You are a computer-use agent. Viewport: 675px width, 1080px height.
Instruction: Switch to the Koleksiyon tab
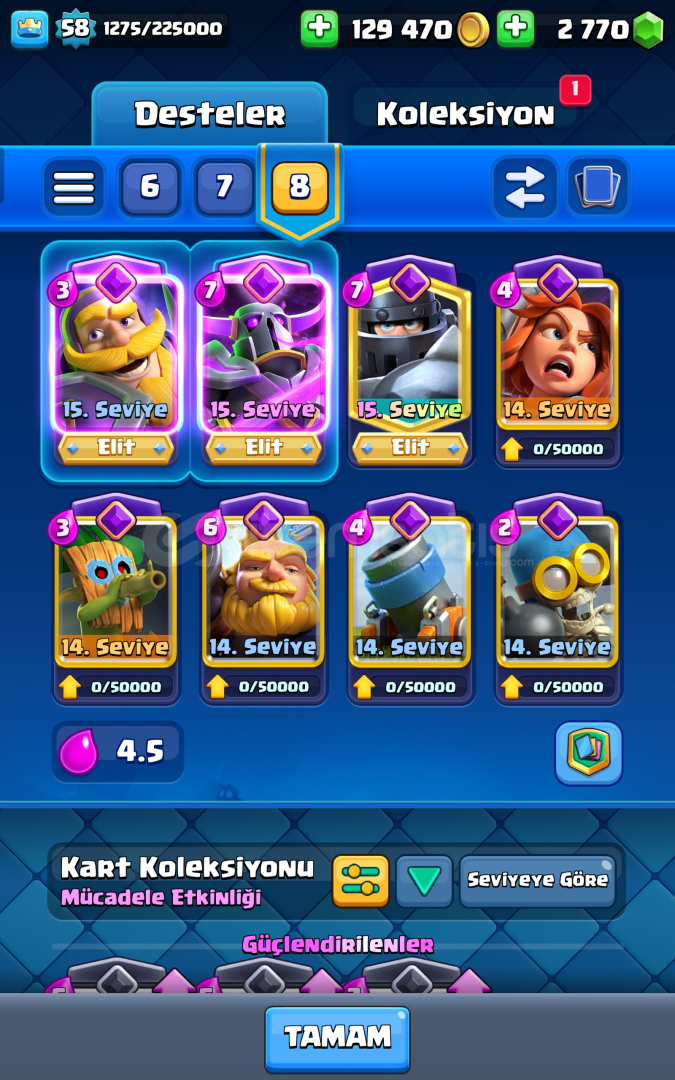coord(465,114)
